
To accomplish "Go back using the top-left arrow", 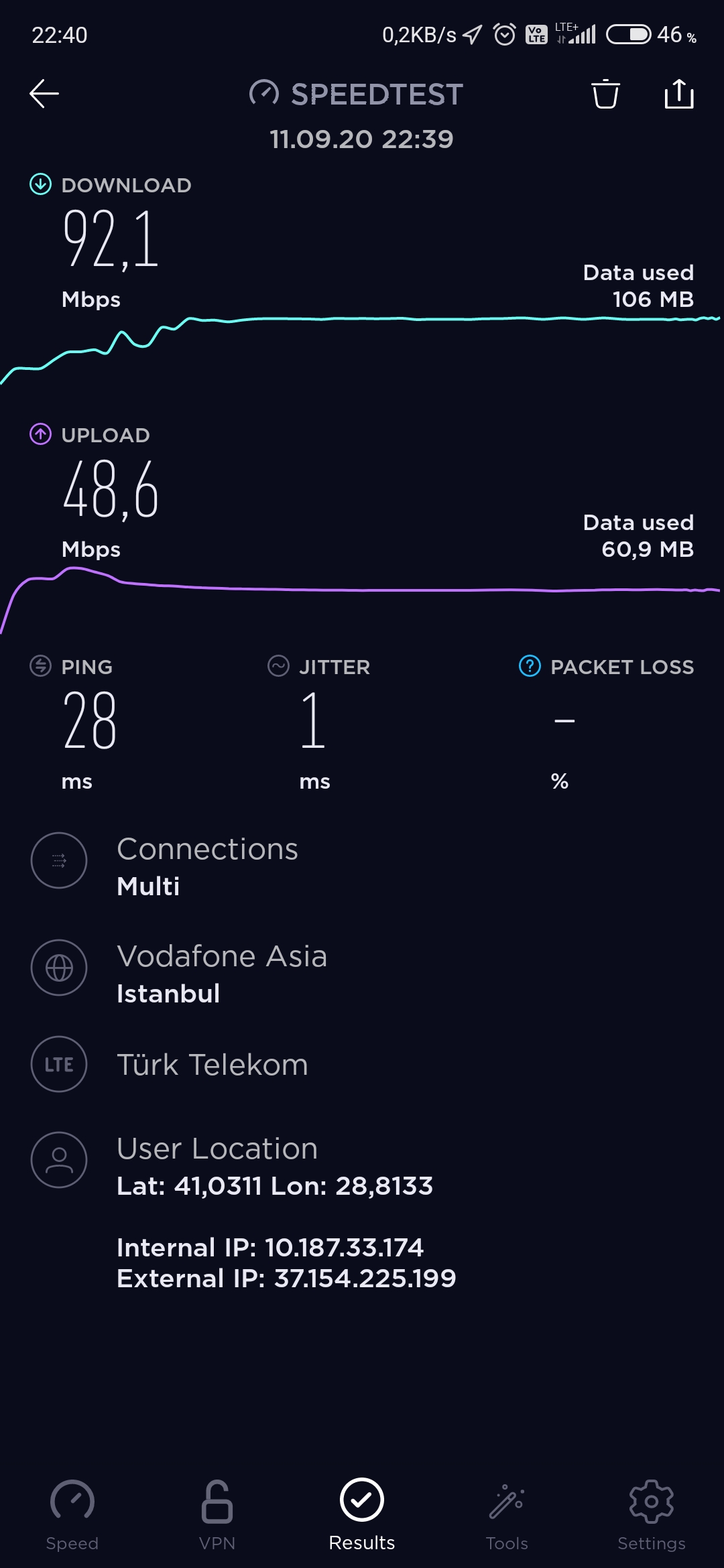I will click(x=44, y=94).
